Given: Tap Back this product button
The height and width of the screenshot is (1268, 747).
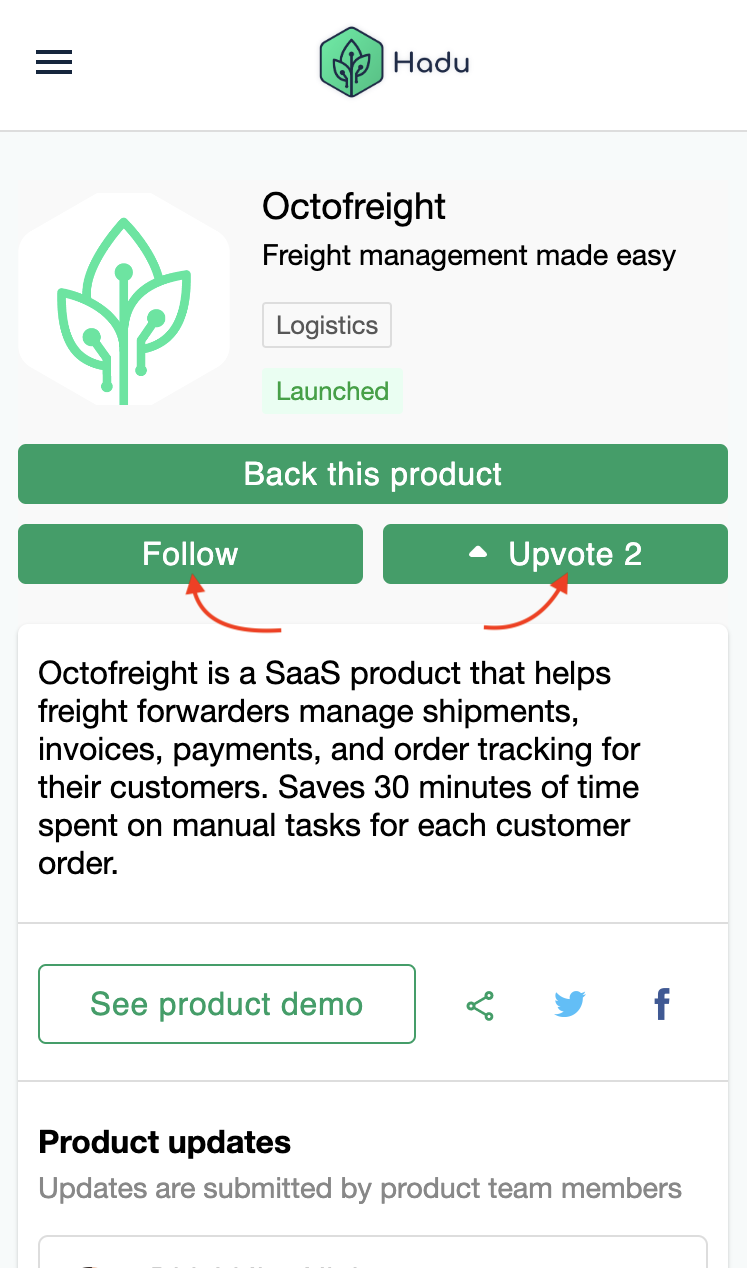Looking at the screenshot, I should tap(372, 474).
